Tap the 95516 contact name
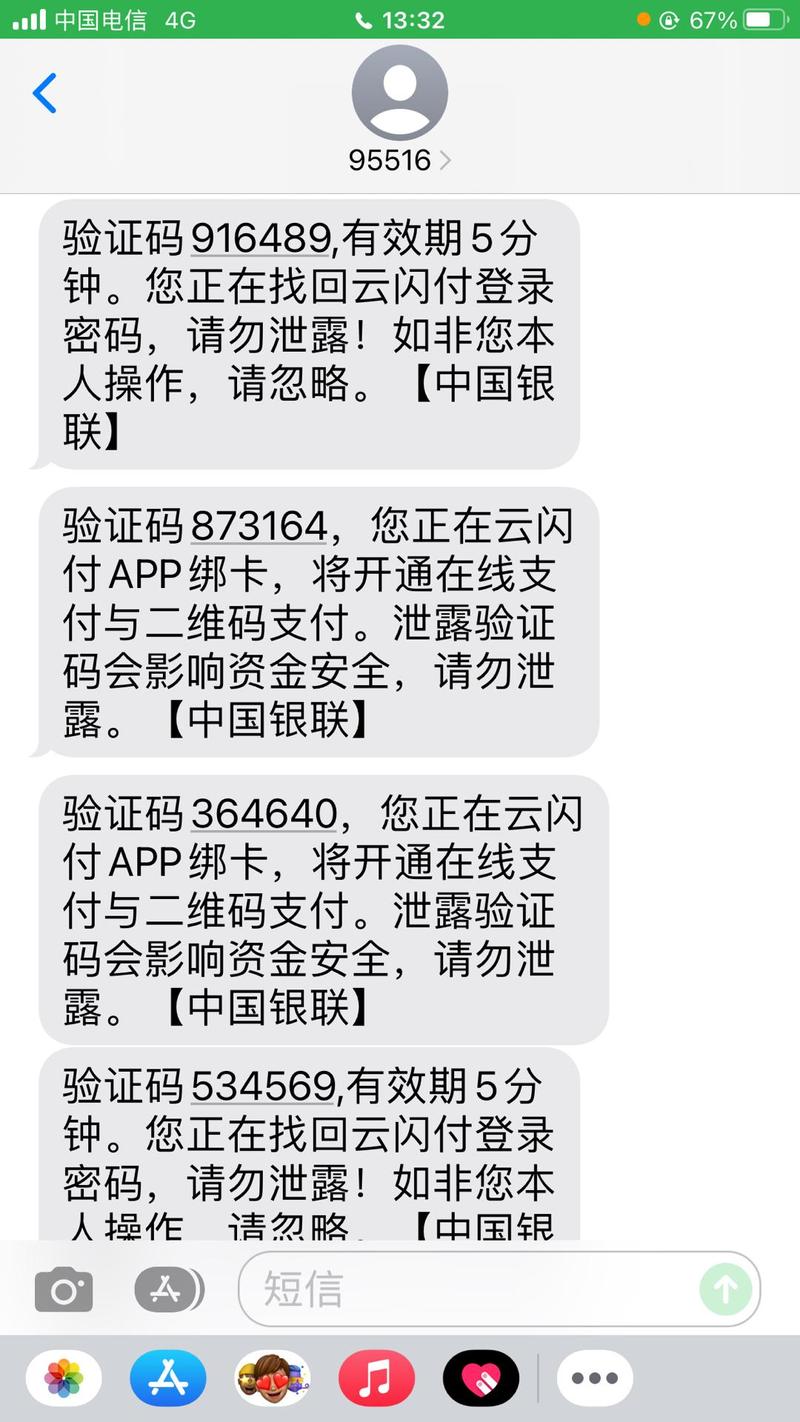Viewport: 800px width, 1422px height. [x=391, y=159]
